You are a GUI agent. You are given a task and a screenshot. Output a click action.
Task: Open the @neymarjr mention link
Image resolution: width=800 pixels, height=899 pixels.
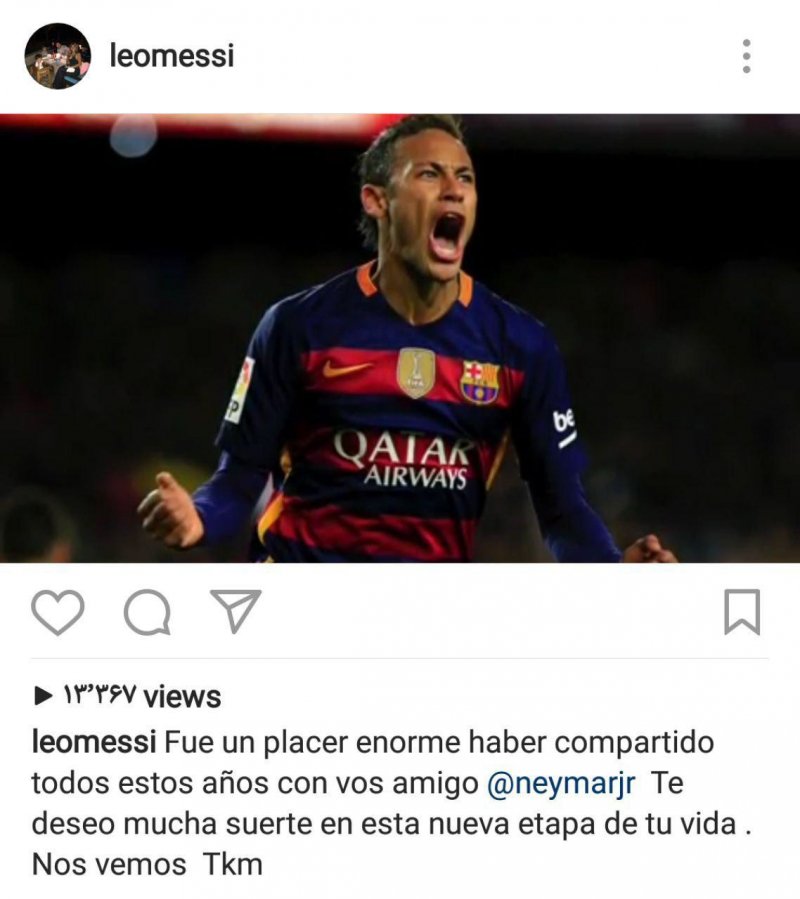pos(560,782)
